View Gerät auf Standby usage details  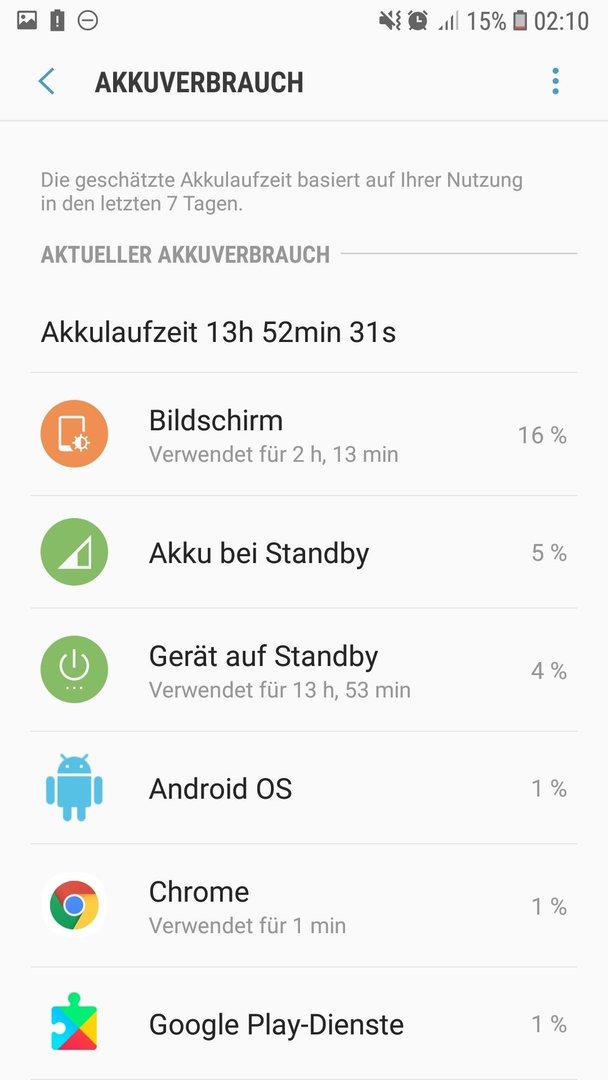click(304, 670)
